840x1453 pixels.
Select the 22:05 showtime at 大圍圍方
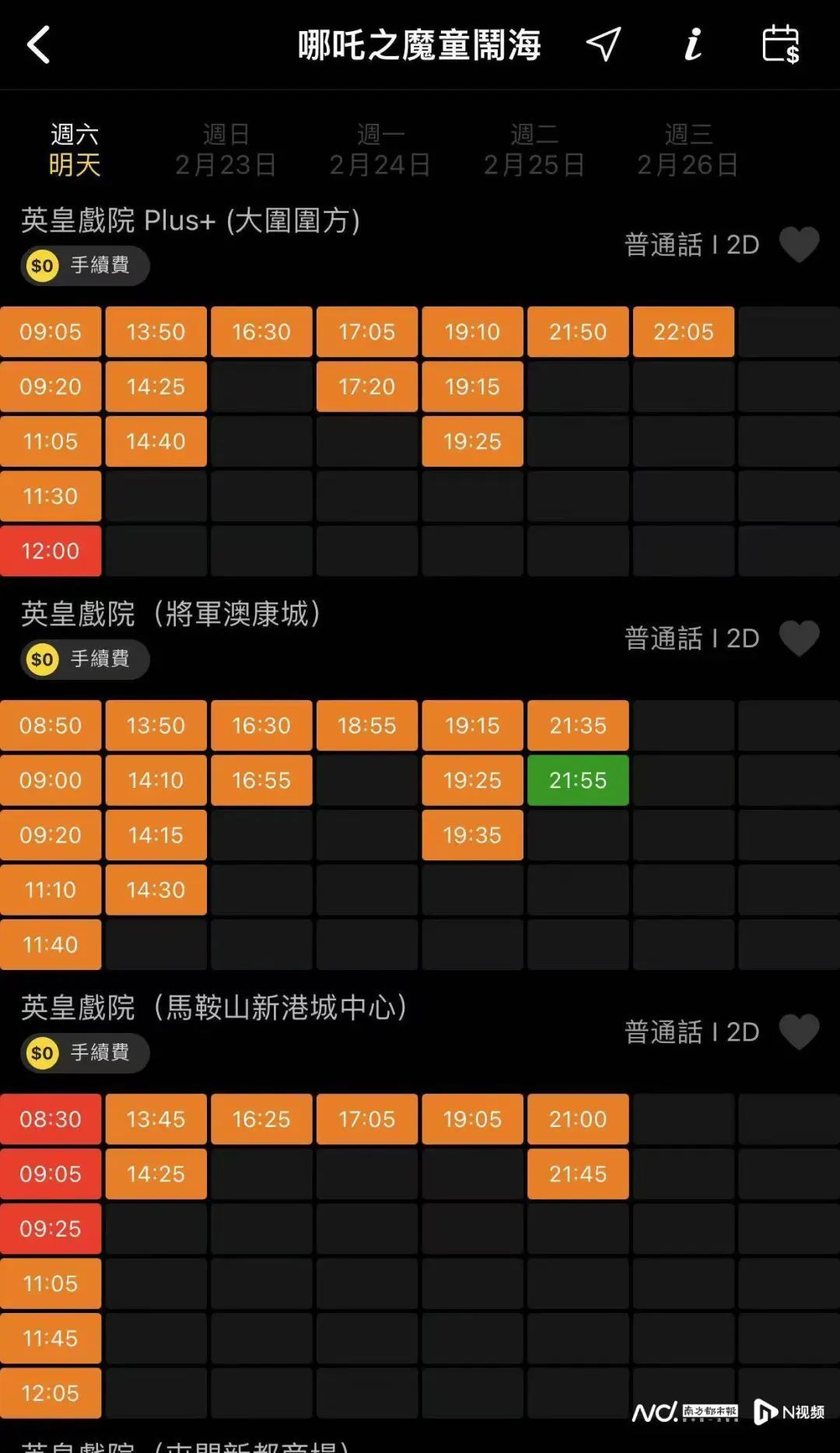[683, 332]
